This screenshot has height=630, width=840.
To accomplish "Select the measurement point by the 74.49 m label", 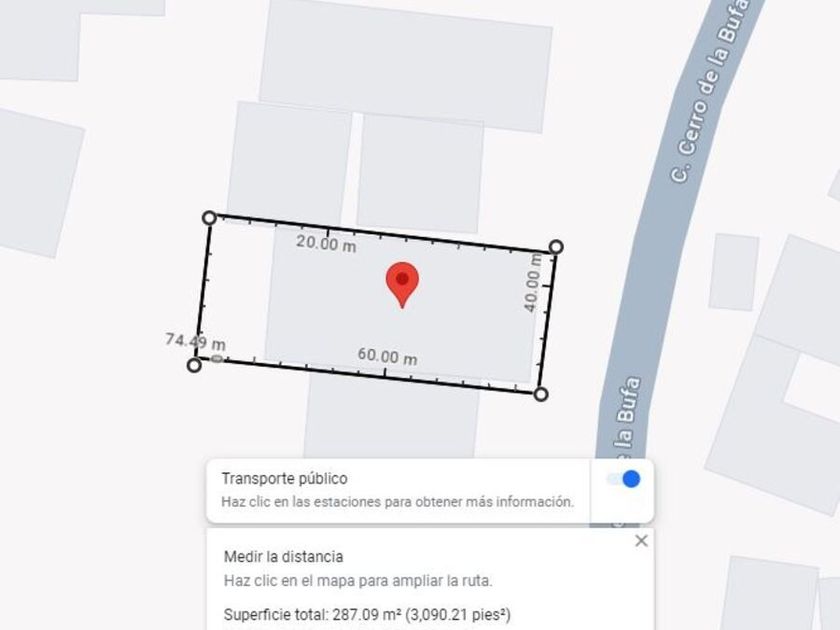I will point(194,365).
